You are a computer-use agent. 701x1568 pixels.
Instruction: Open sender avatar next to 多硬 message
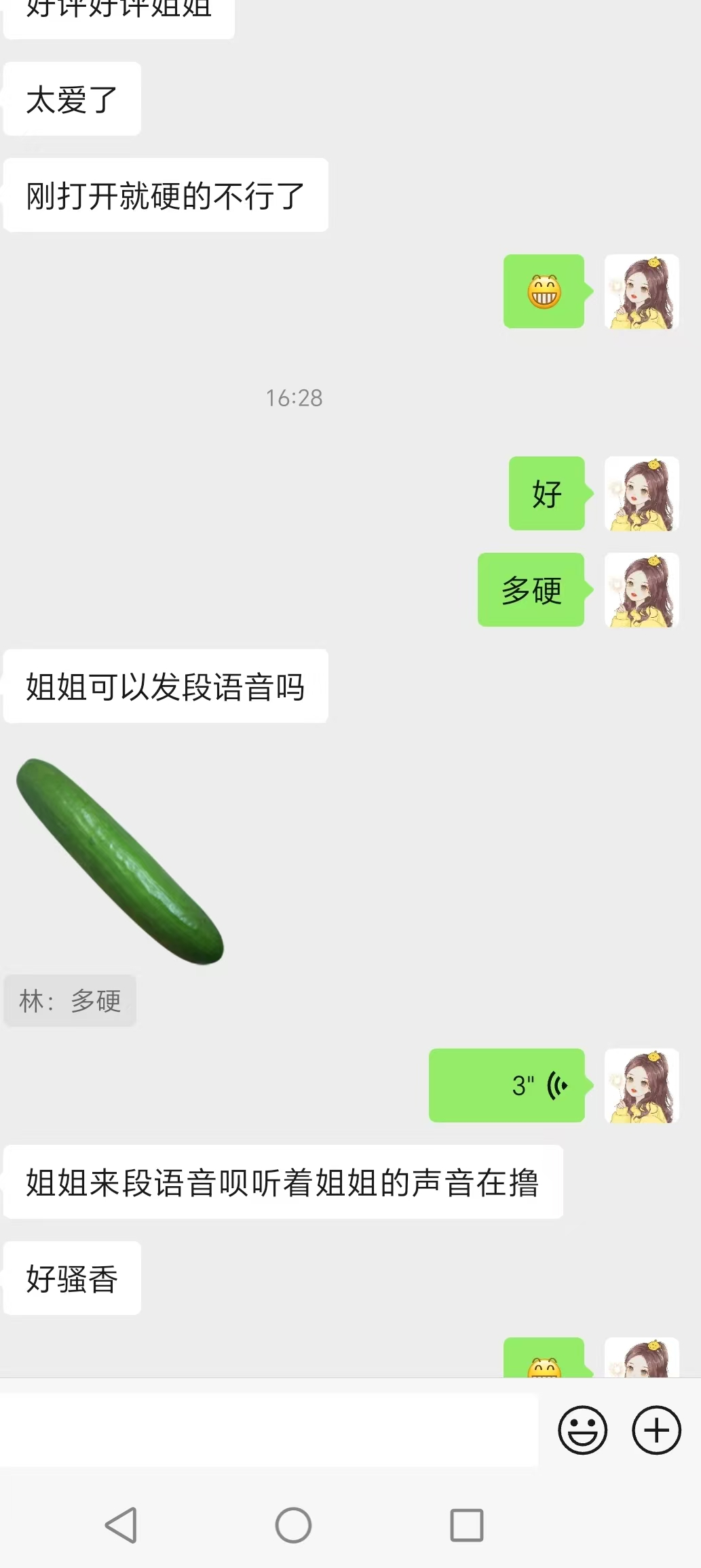pos(641,590)
